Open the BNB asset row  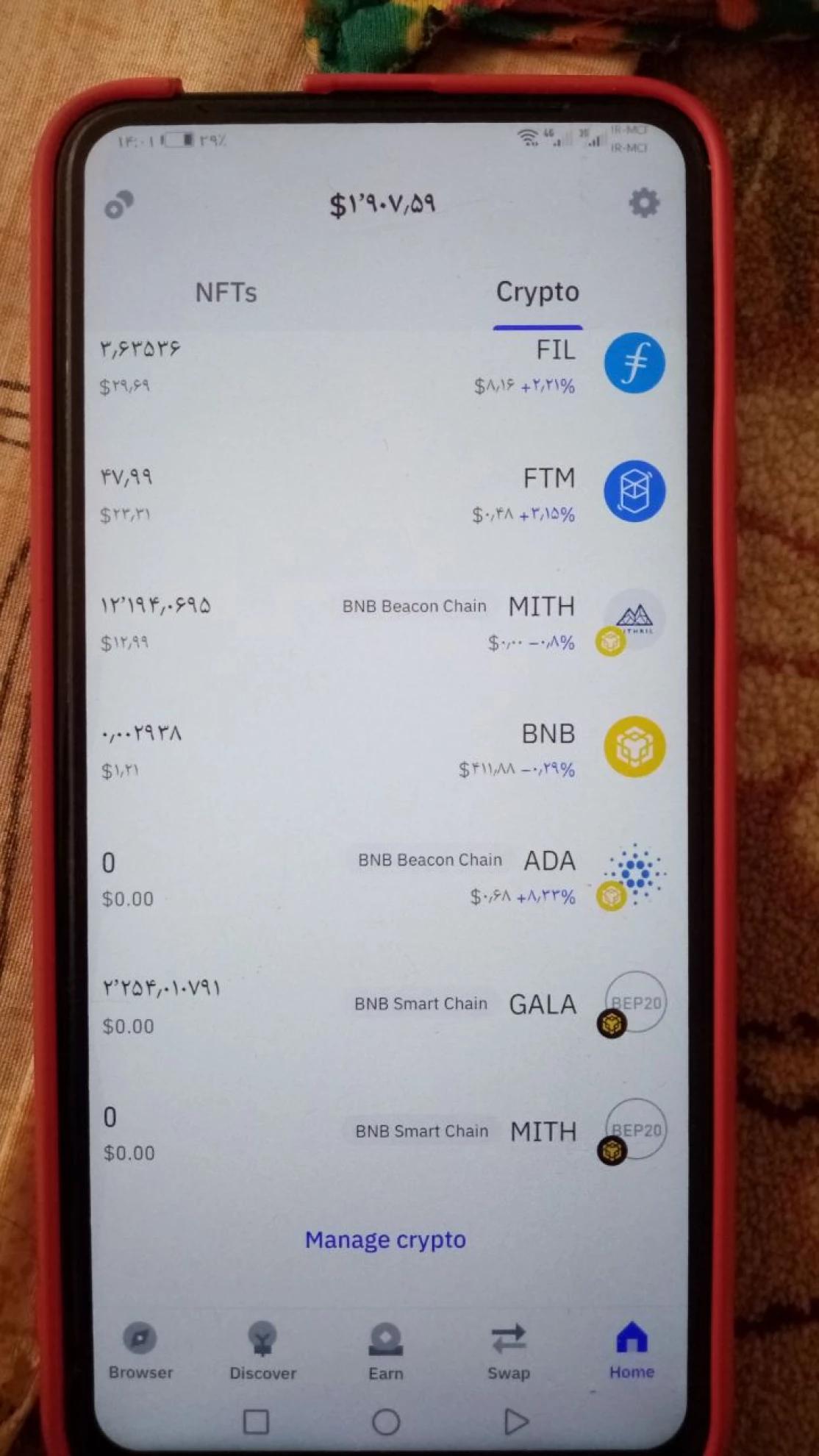click(x=382, y=749)
